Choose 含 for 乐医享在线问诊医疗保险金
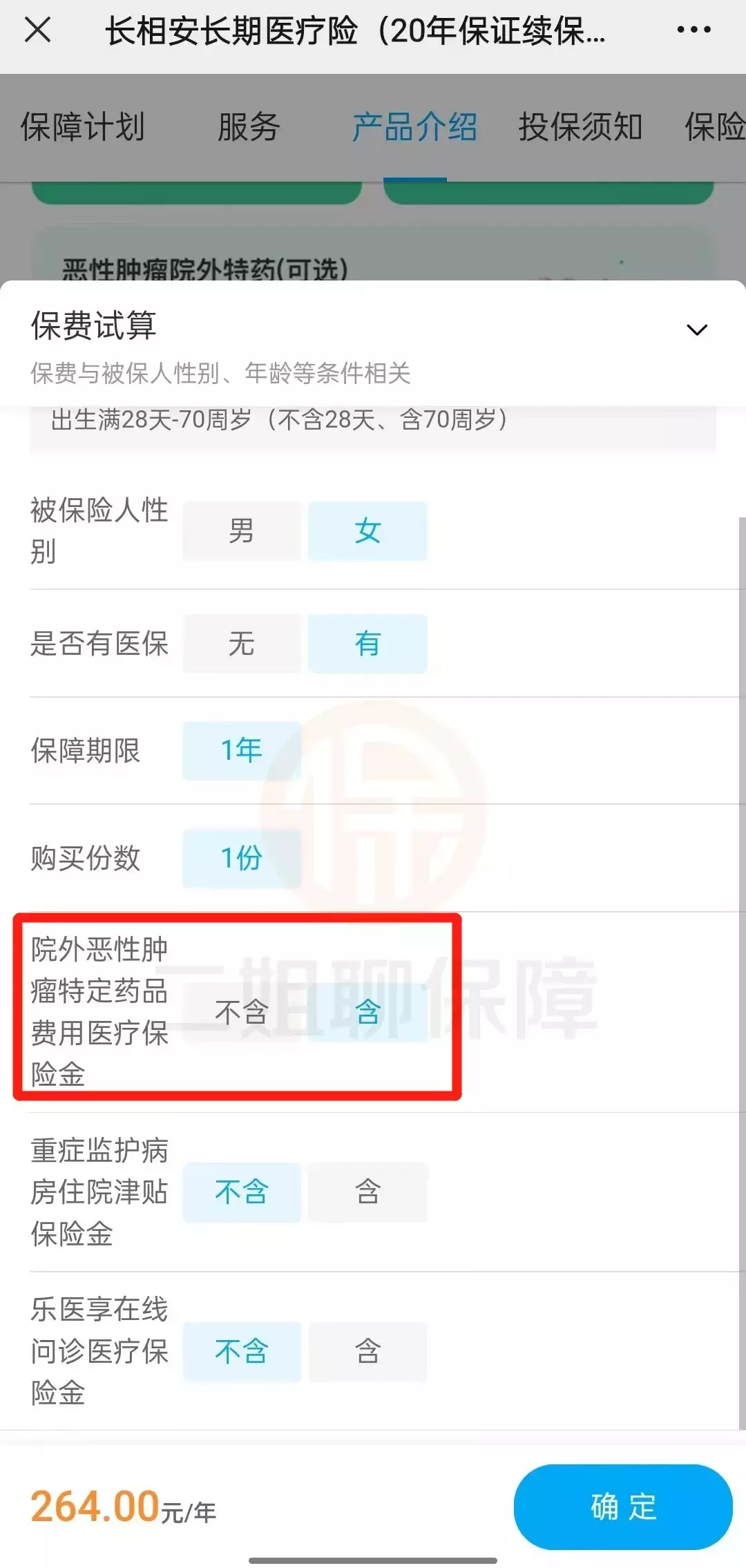This screenshot has height=1568, width=746. pyautogui.click(x=367, y=1351)
